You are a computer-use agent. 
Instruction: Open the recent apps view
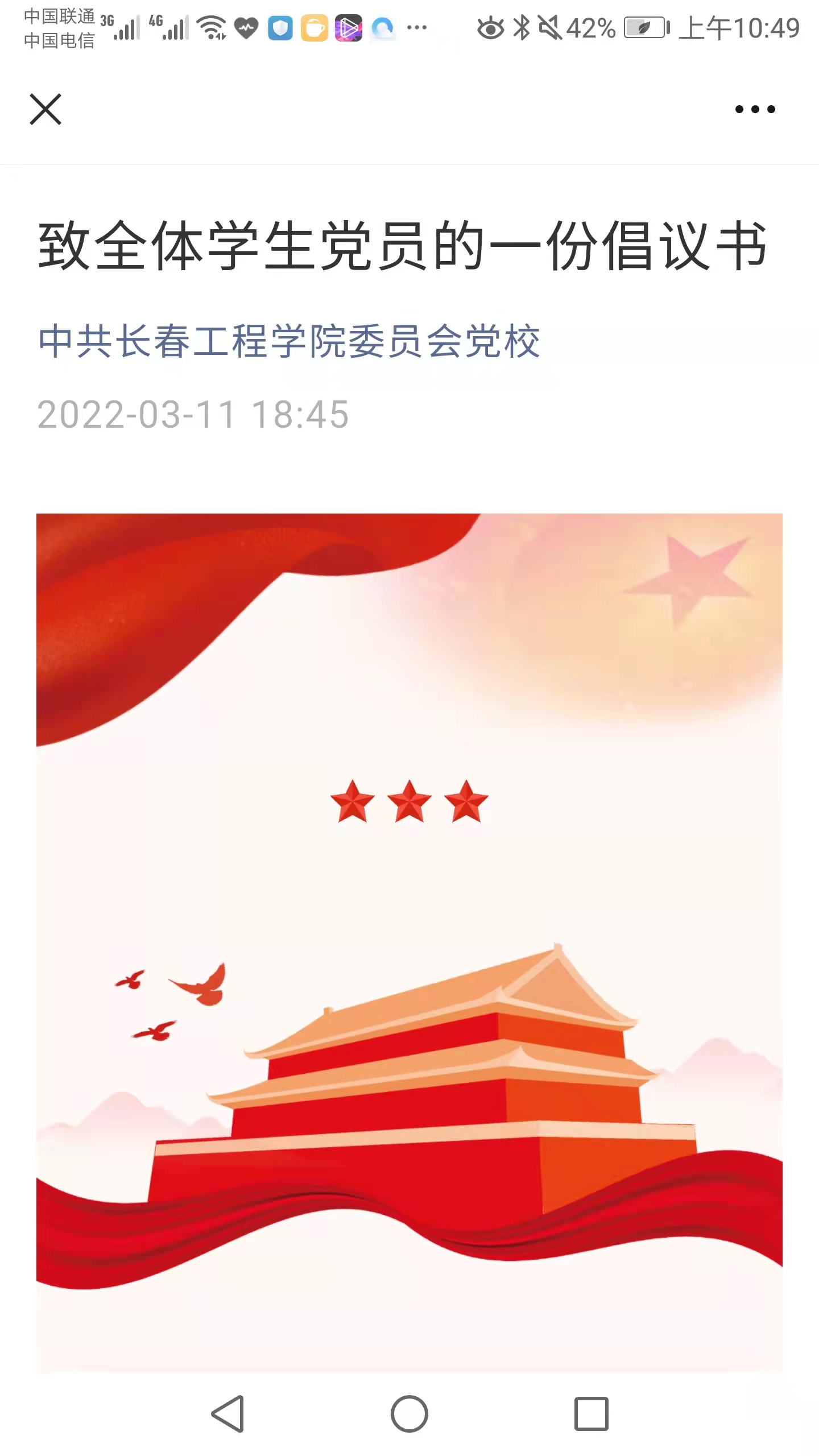[591, 1414]
